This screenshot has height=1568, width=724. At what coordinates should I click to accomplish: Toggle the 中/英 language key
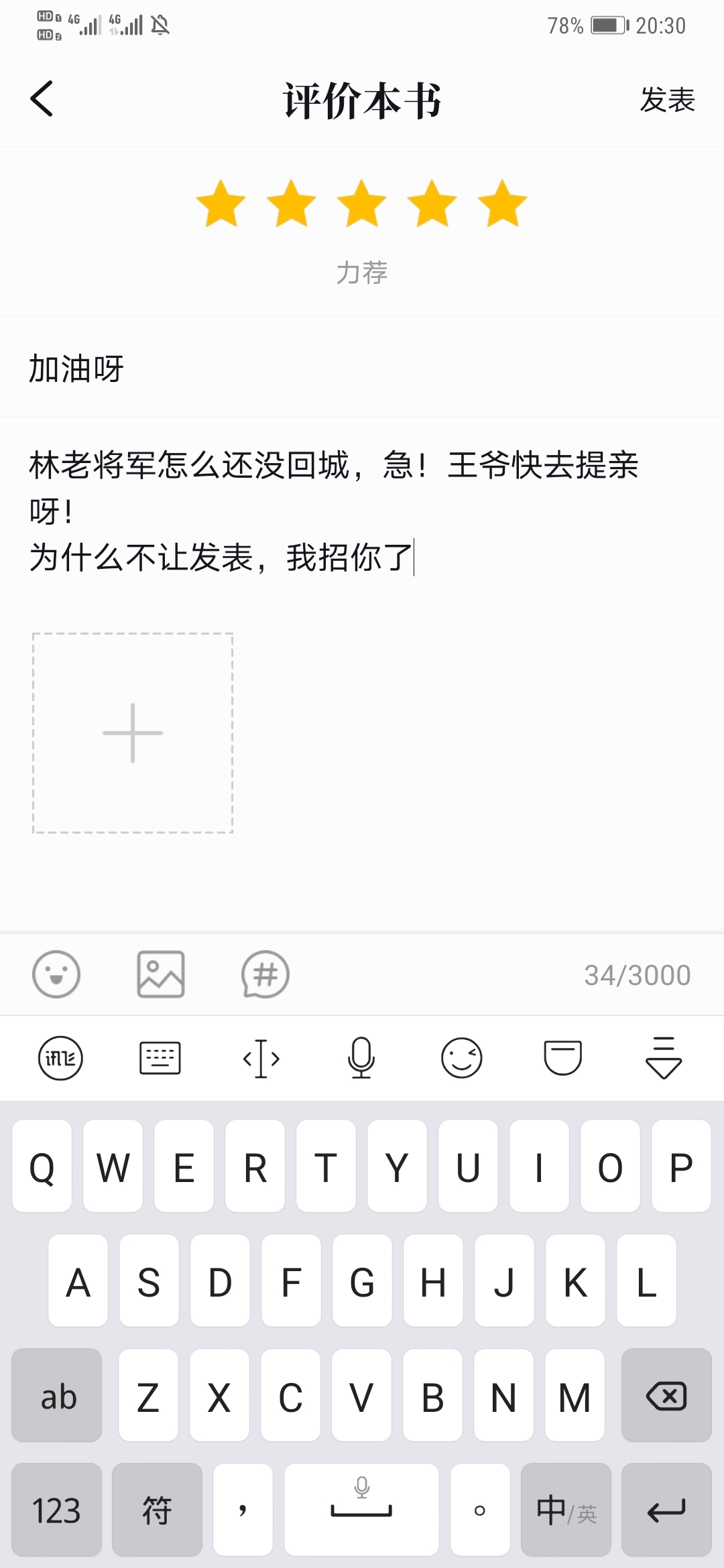pyautogui.click(x=566, y=1510)
